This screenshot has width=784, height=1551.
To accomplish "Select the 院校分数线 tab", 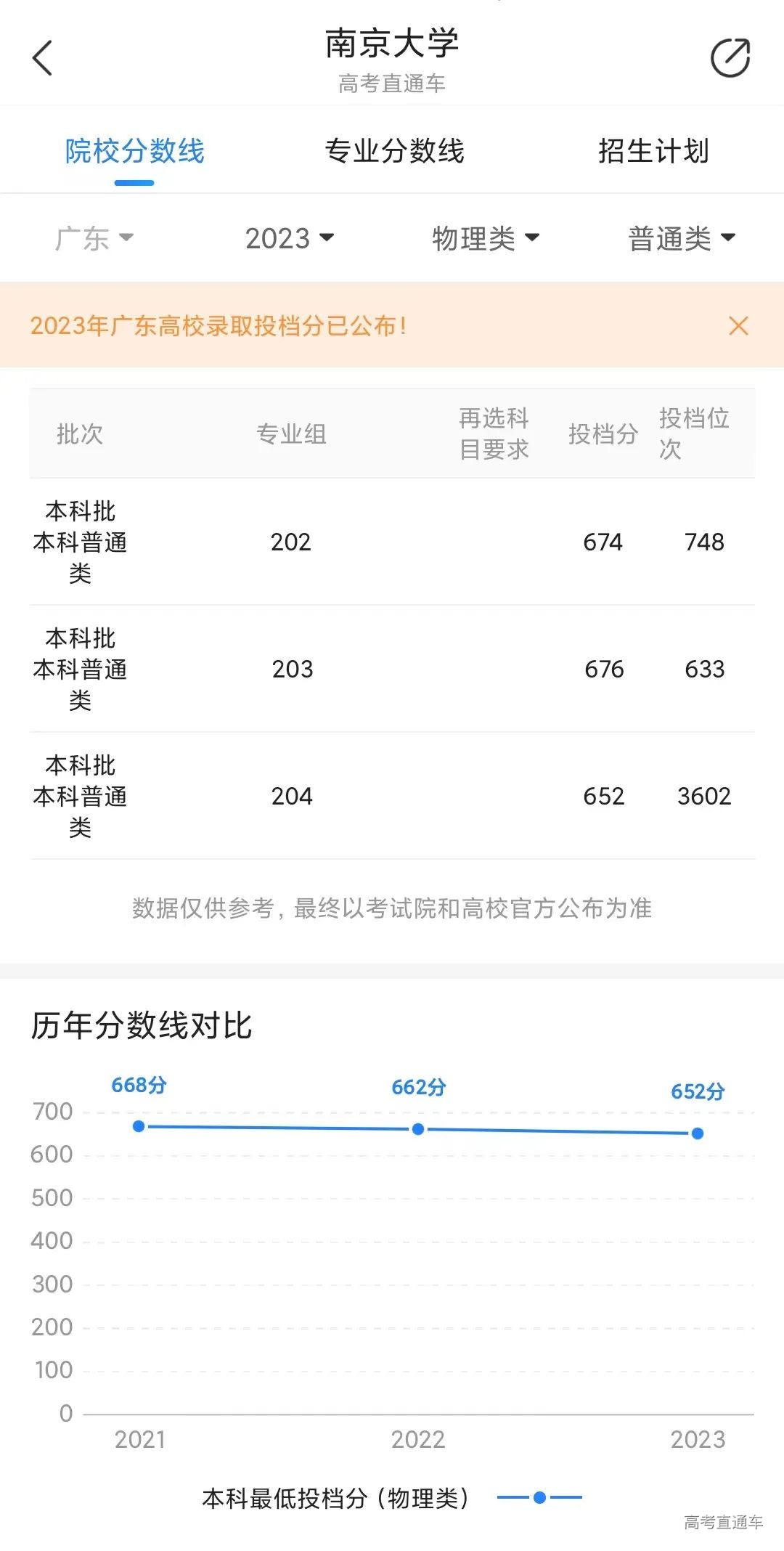I will [x=135, y=152].
